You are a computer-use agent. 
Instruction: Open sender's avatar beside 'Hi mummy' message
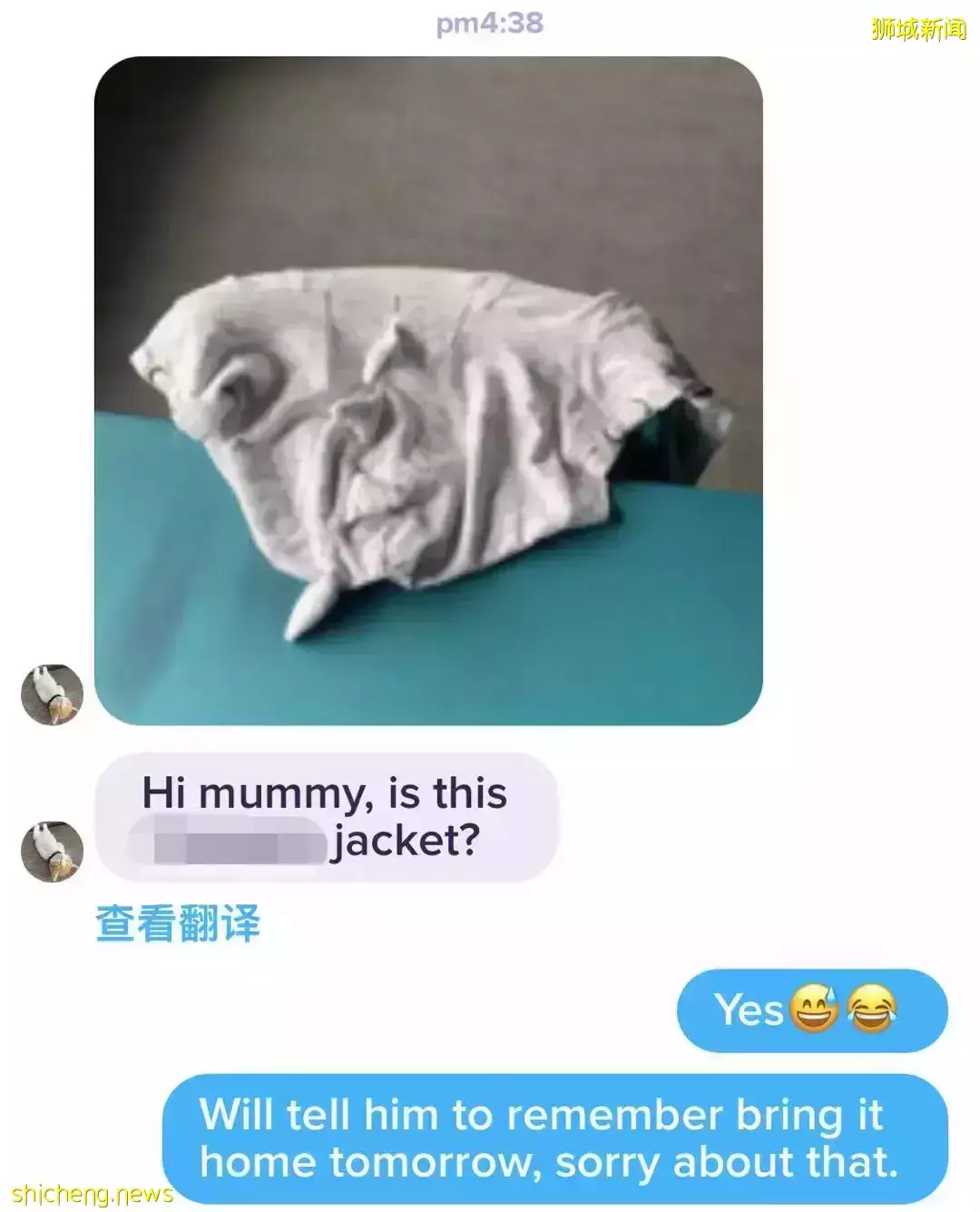click(52, 852)
